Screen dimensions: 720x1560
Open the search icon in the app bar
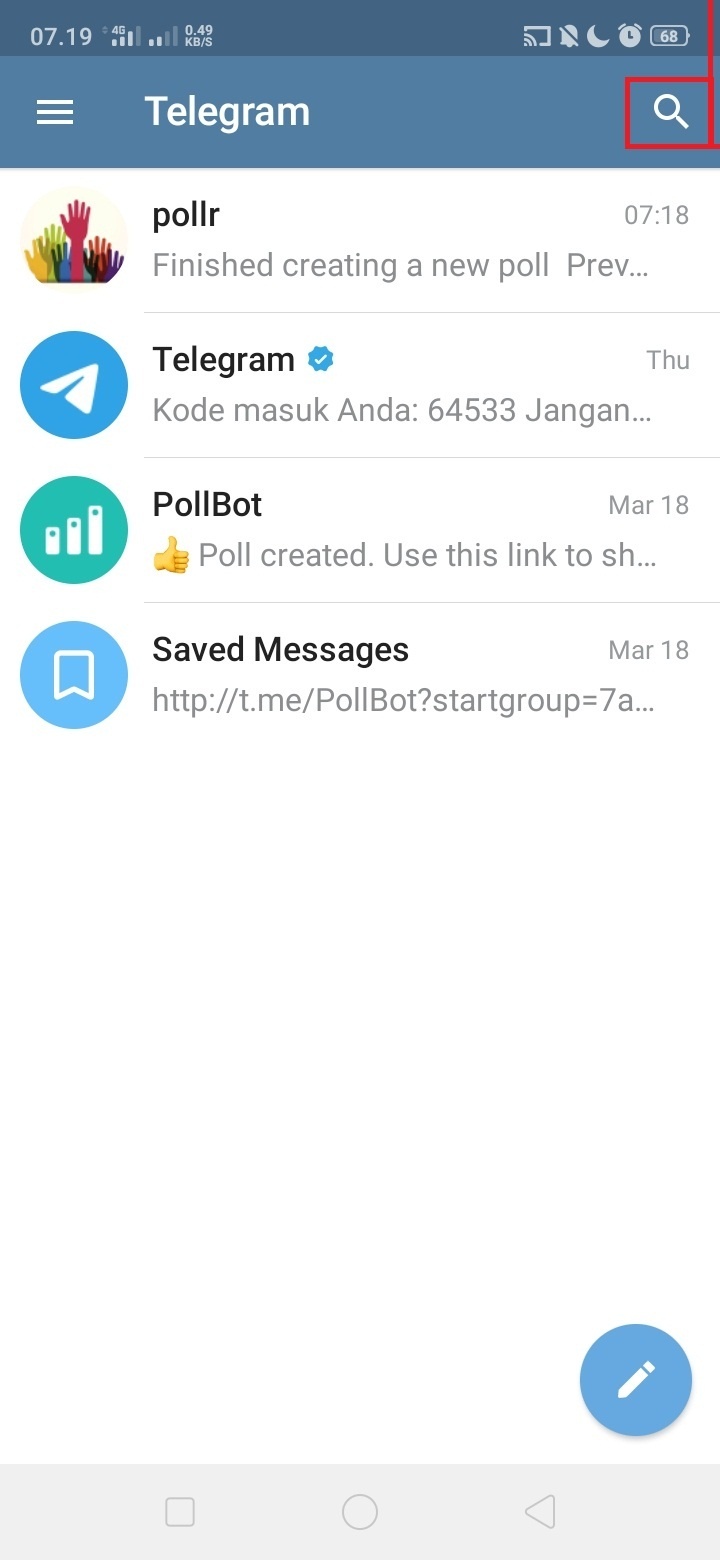[671, 112]
